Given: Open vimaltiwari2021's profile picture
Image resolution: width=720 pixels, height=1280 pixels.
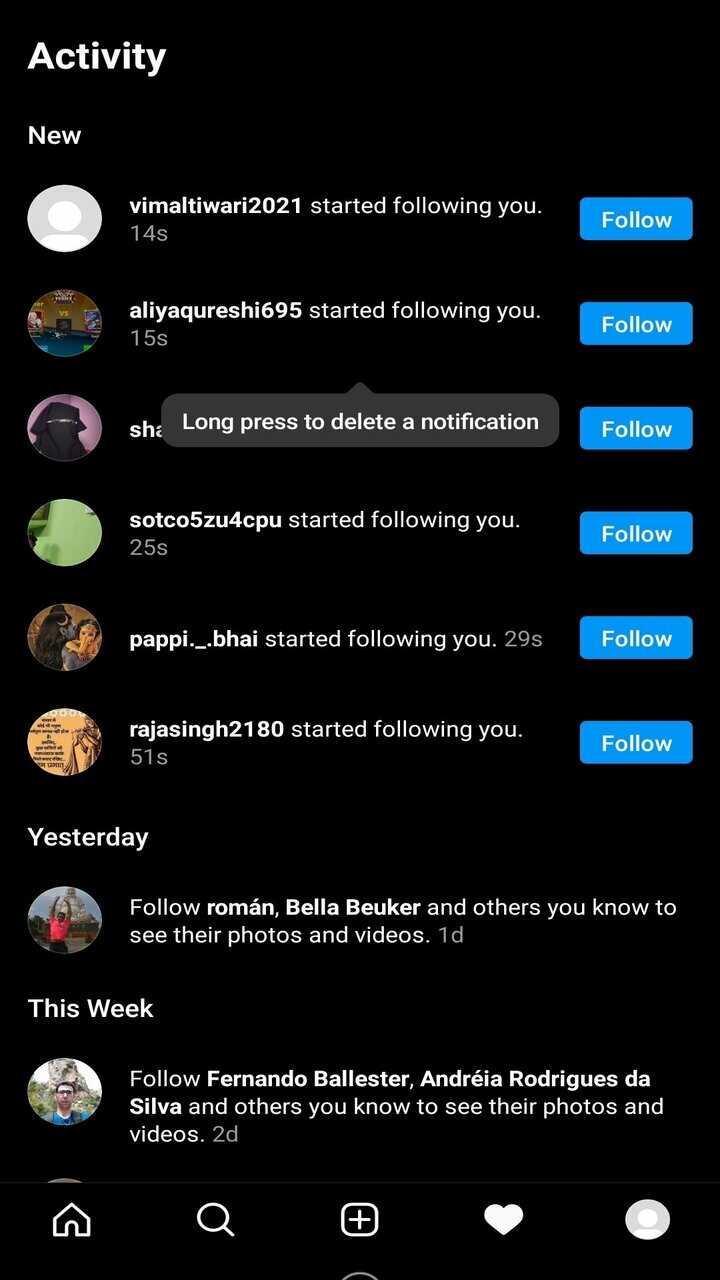Looking at the screenshot, I should pyautogui.click(x=64, y=219).
